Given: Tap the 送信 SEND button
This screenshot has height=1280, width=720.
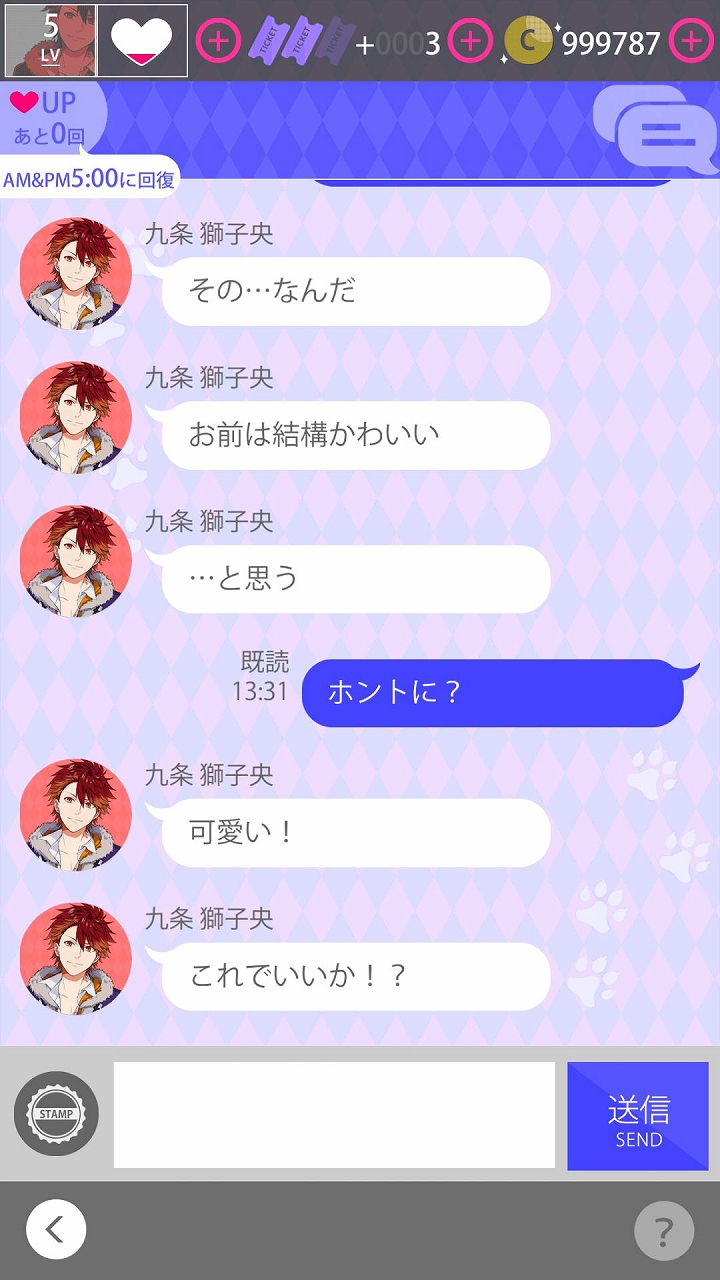Looking at the screenshot, I should 638,1116.
